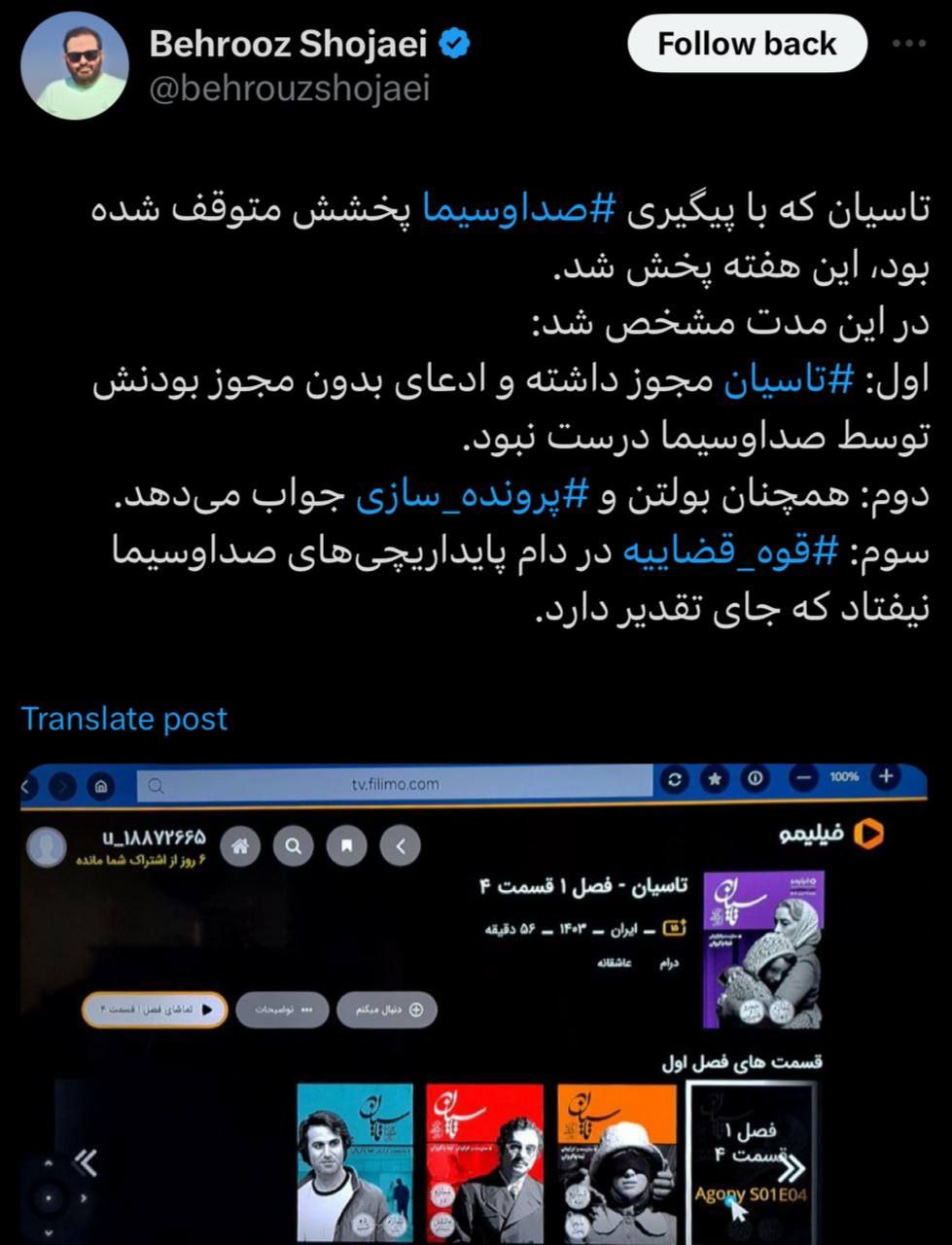Open the @behrouzshojaei profile handle
The height and width of the screenshot is (1245, 952).
[x=289, y=89]
